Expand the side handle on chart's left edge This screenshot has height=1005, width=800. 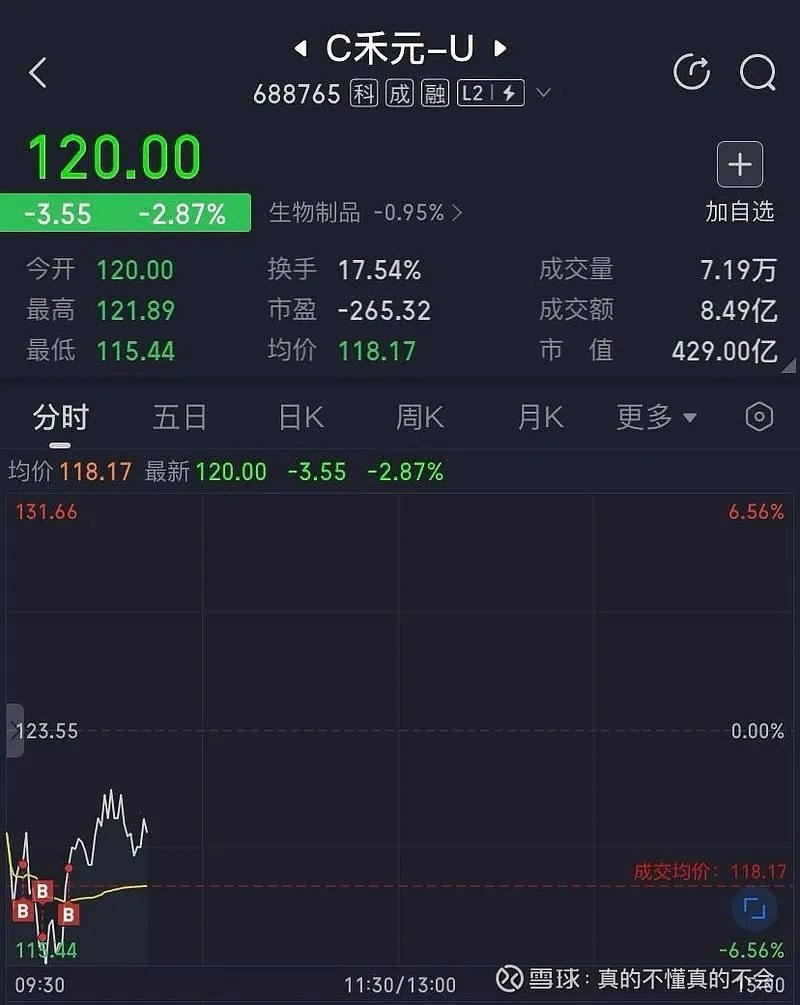tap(14, 731)
